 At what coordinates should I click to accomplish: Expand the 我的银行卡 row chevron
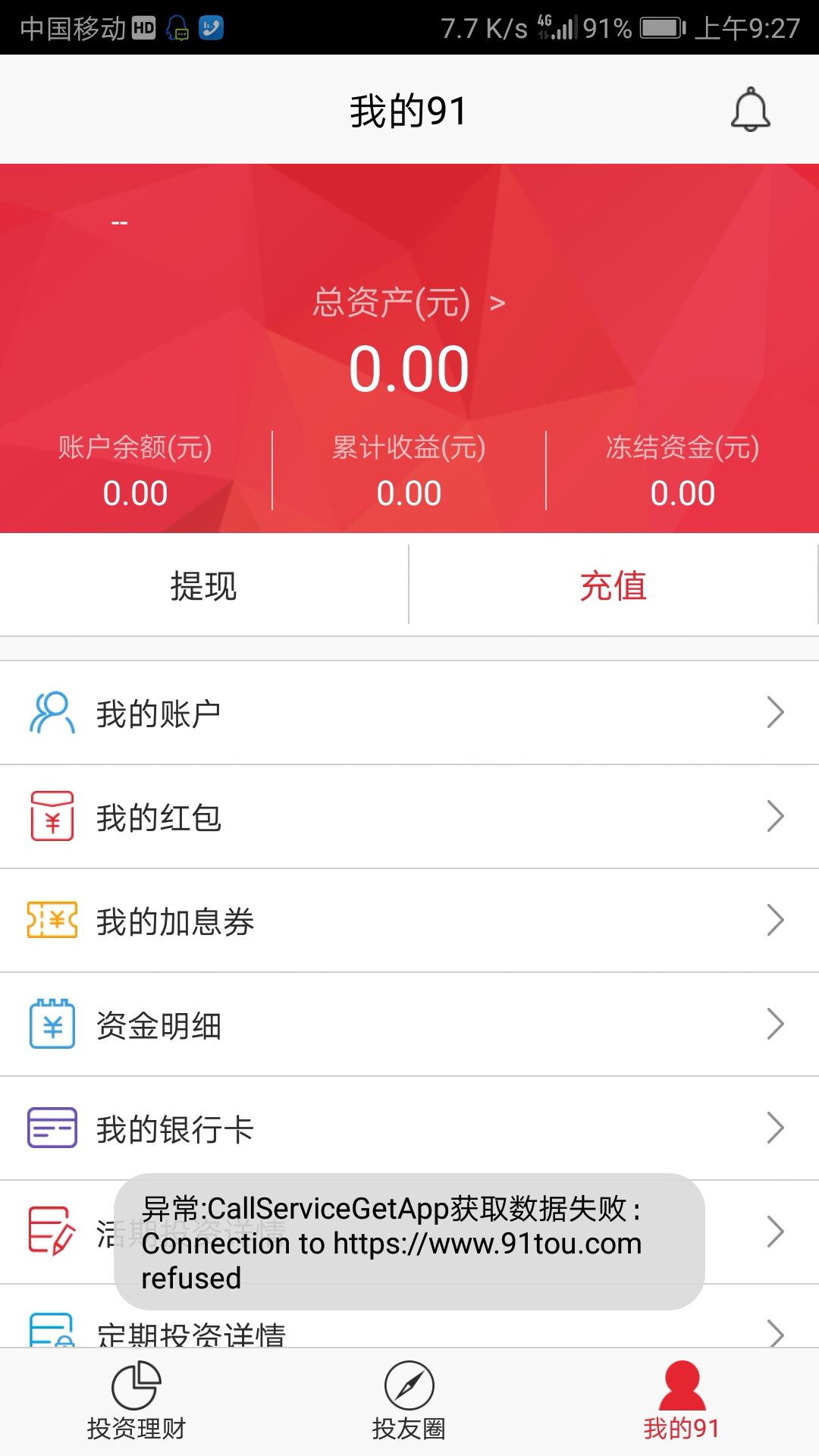(x=776, y=1129)
